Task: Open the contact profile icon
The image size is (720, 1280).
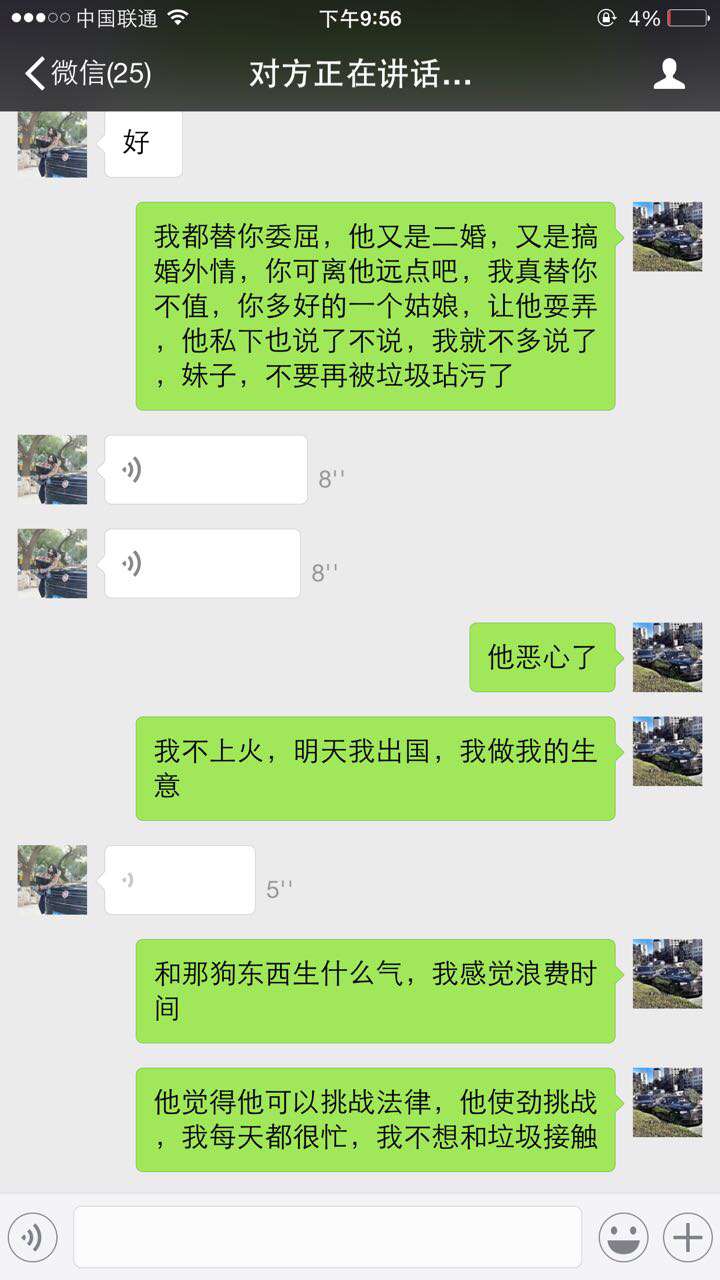Action: [669, 74]
